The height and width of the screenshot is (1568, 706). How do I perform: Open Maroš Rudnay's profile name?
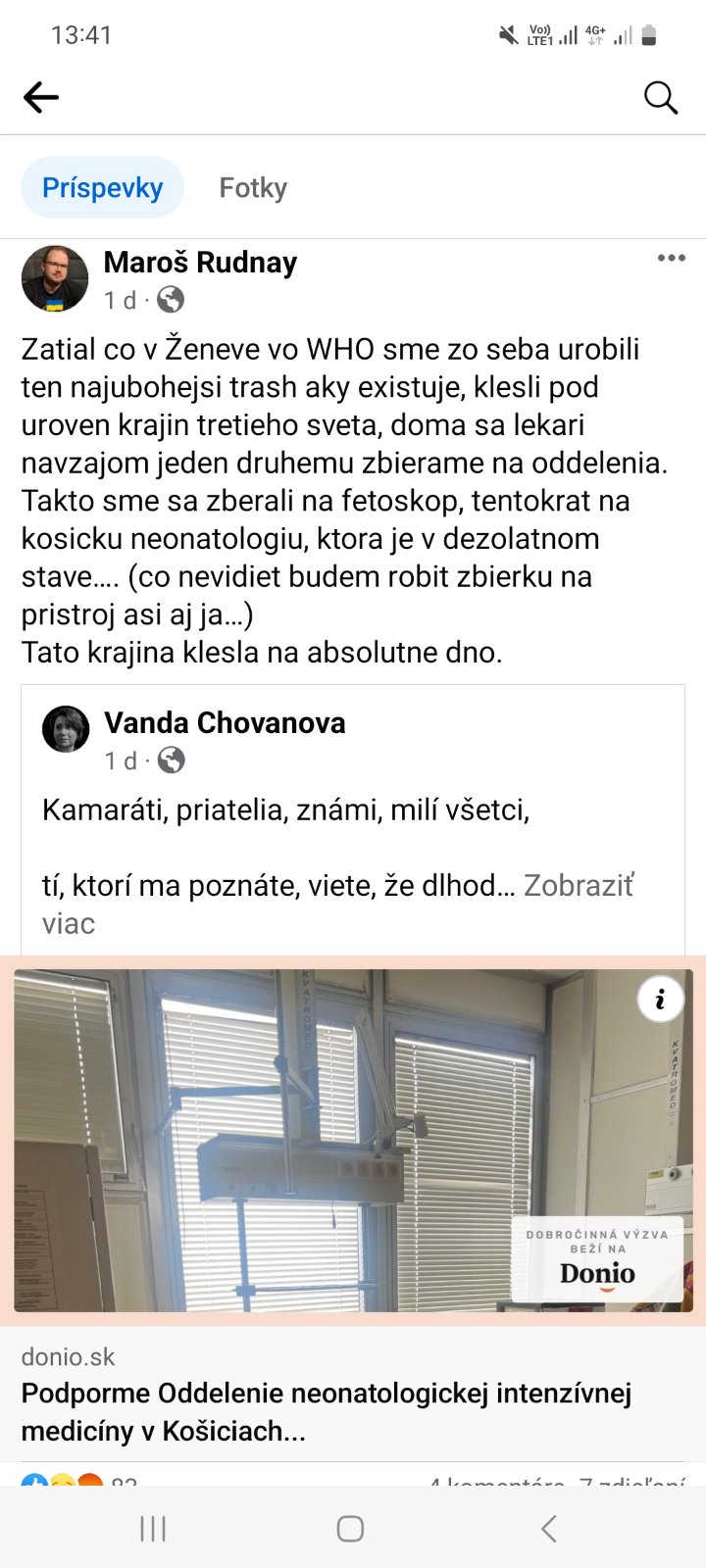click(200, 263)
